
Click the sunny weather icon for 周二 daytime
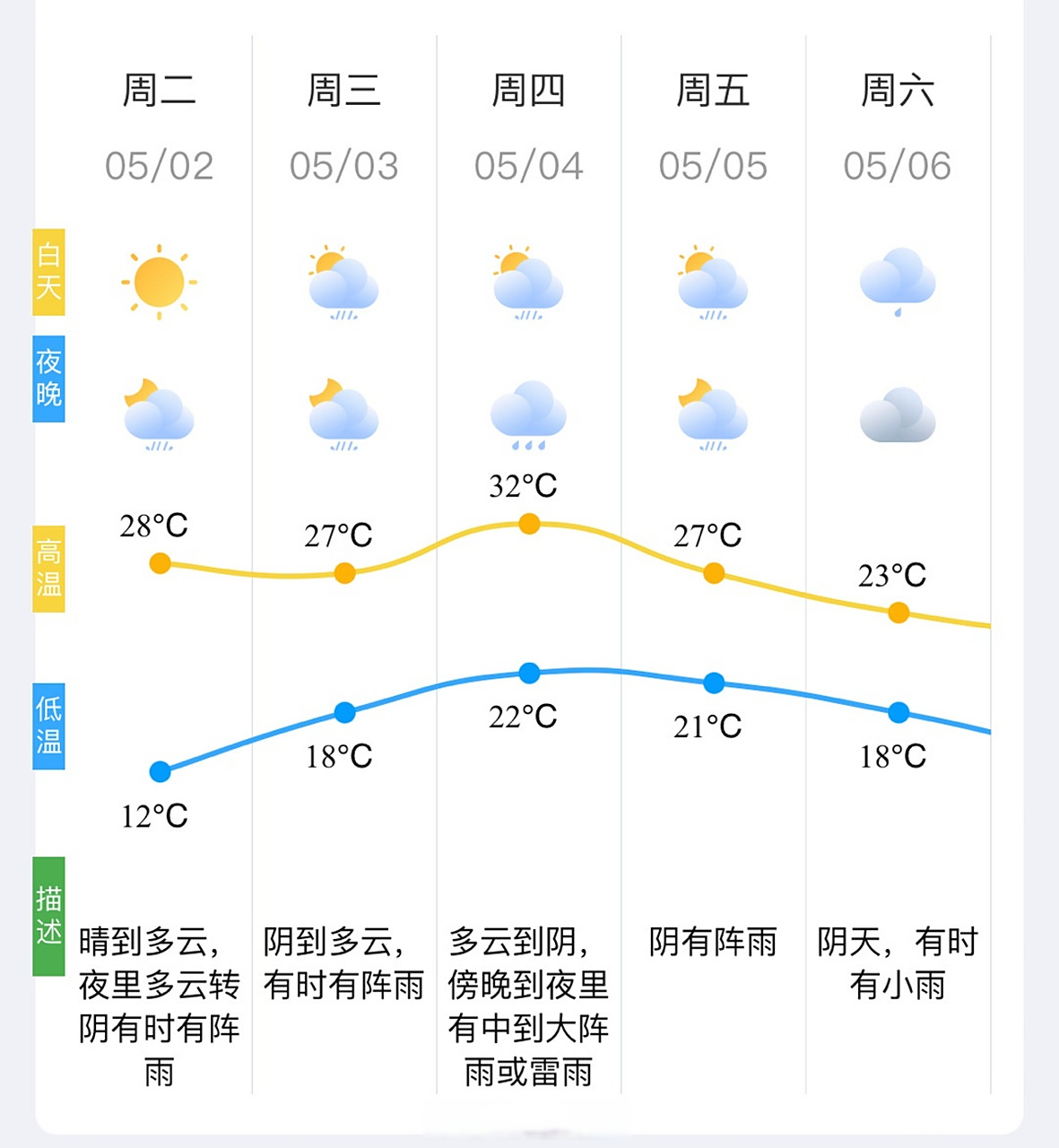[160, 283]
